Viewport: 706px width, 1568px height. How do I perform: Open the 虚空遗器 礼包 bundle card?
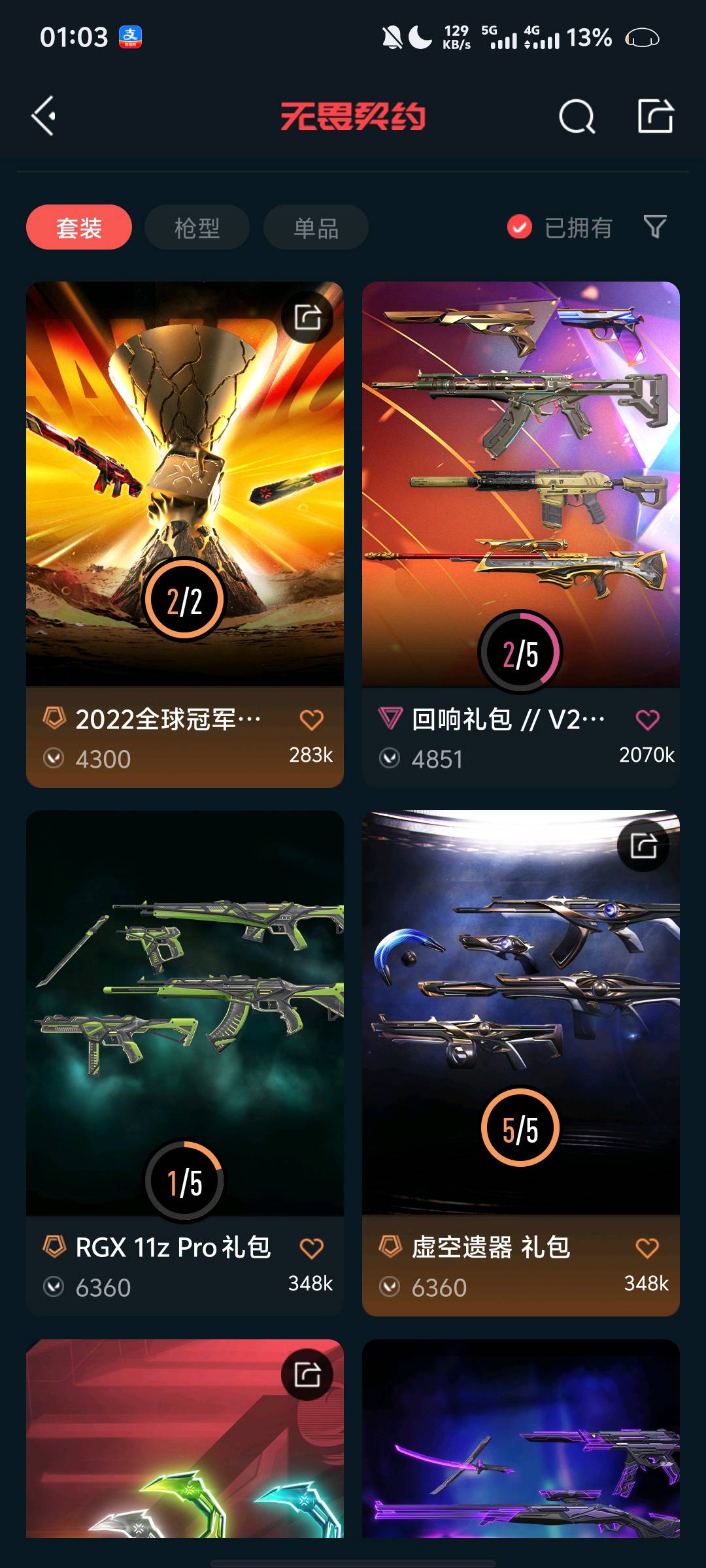(x=521, y=1013)
